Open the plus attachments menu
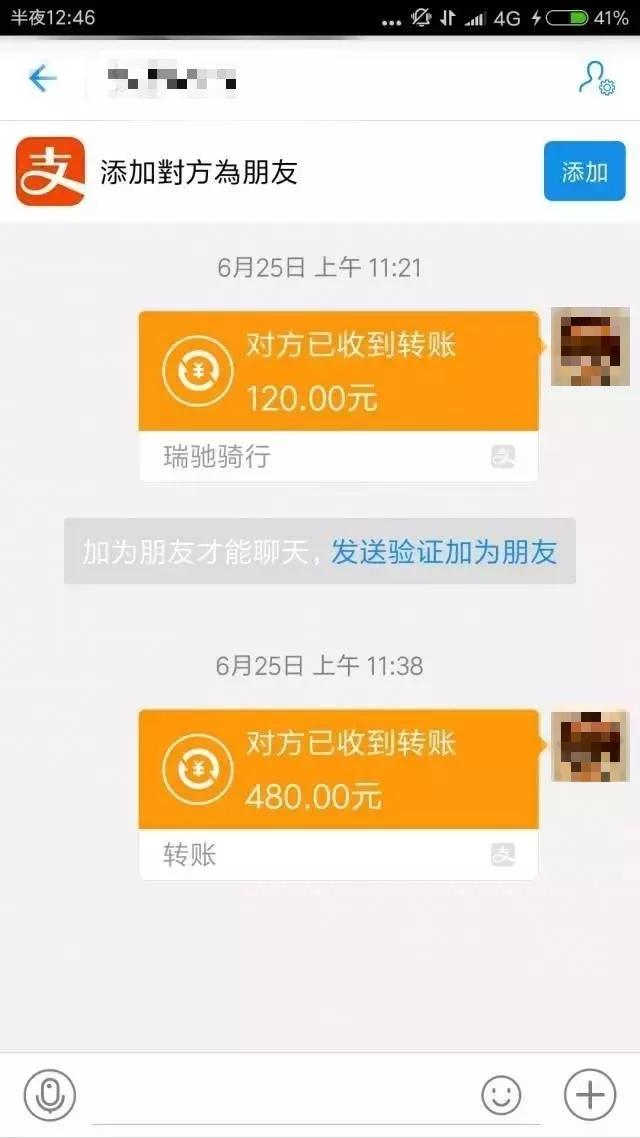640x1138 pixels. (590, 1095)
